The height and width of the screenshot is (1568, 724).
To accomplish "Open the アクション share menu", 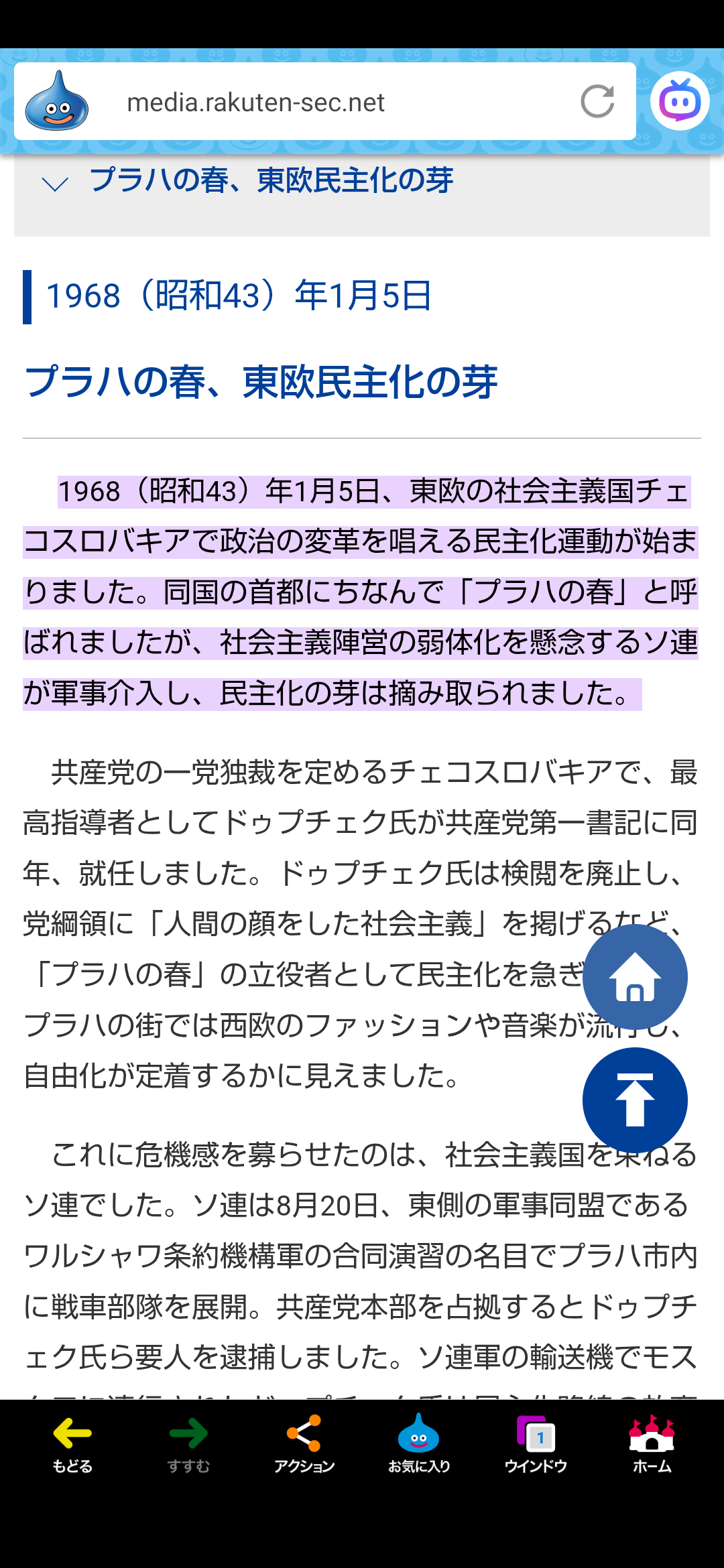I will click(304, 1444).
